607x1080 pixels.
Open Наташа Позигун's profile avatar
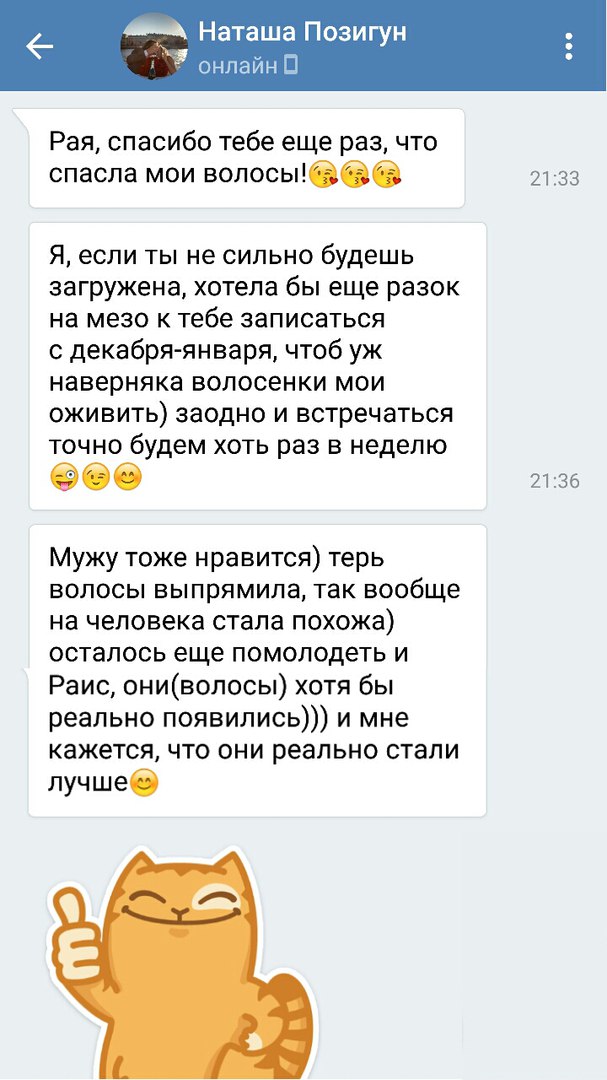pyautogui.click(x=154, y=46)
